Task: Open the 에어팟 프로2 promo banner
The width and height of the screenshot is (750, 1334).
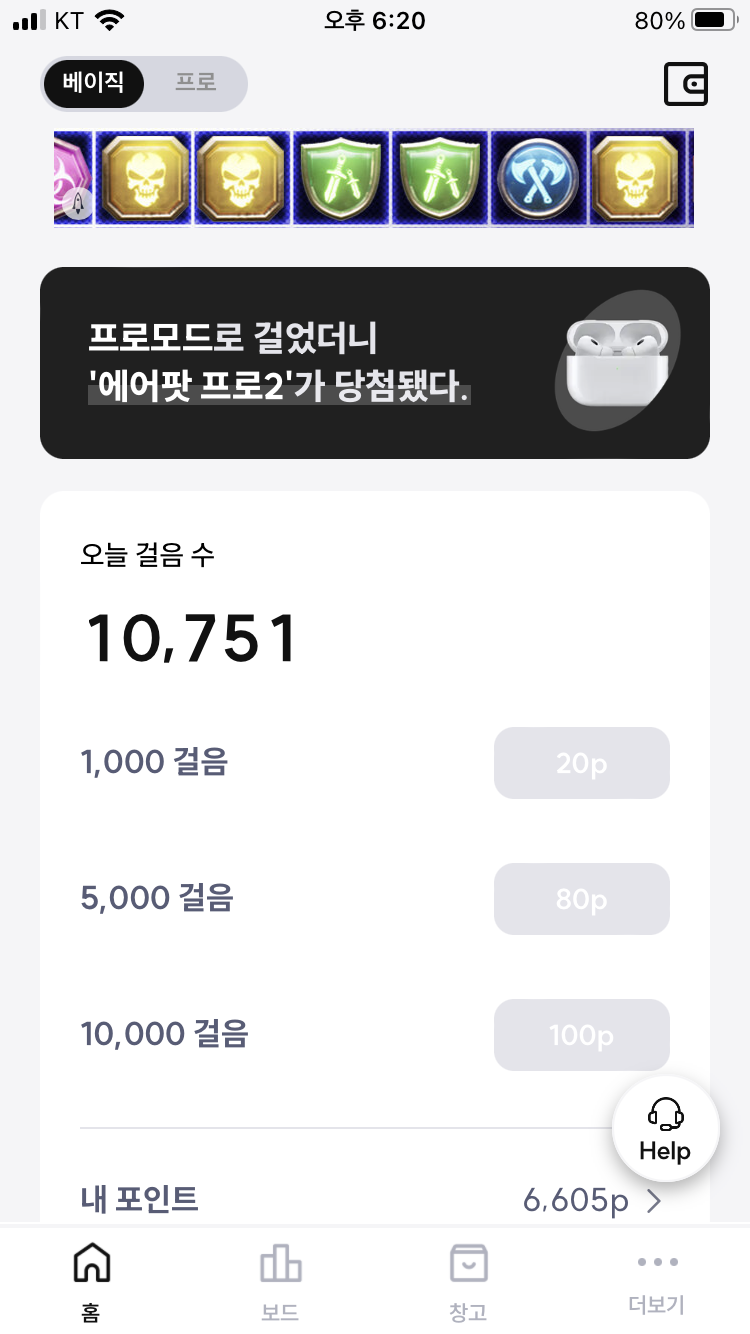Action: click(x=374, y=363)
